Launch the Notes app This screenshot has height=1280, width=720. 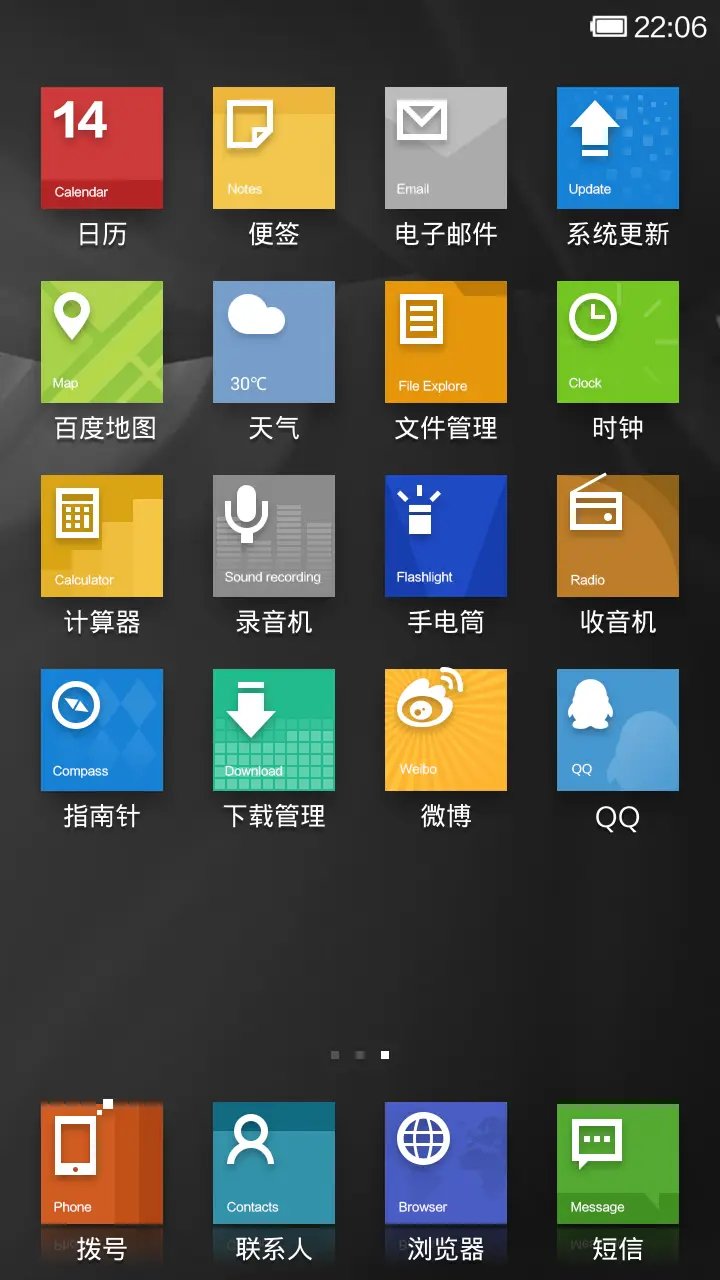click(x=273, y=147)
